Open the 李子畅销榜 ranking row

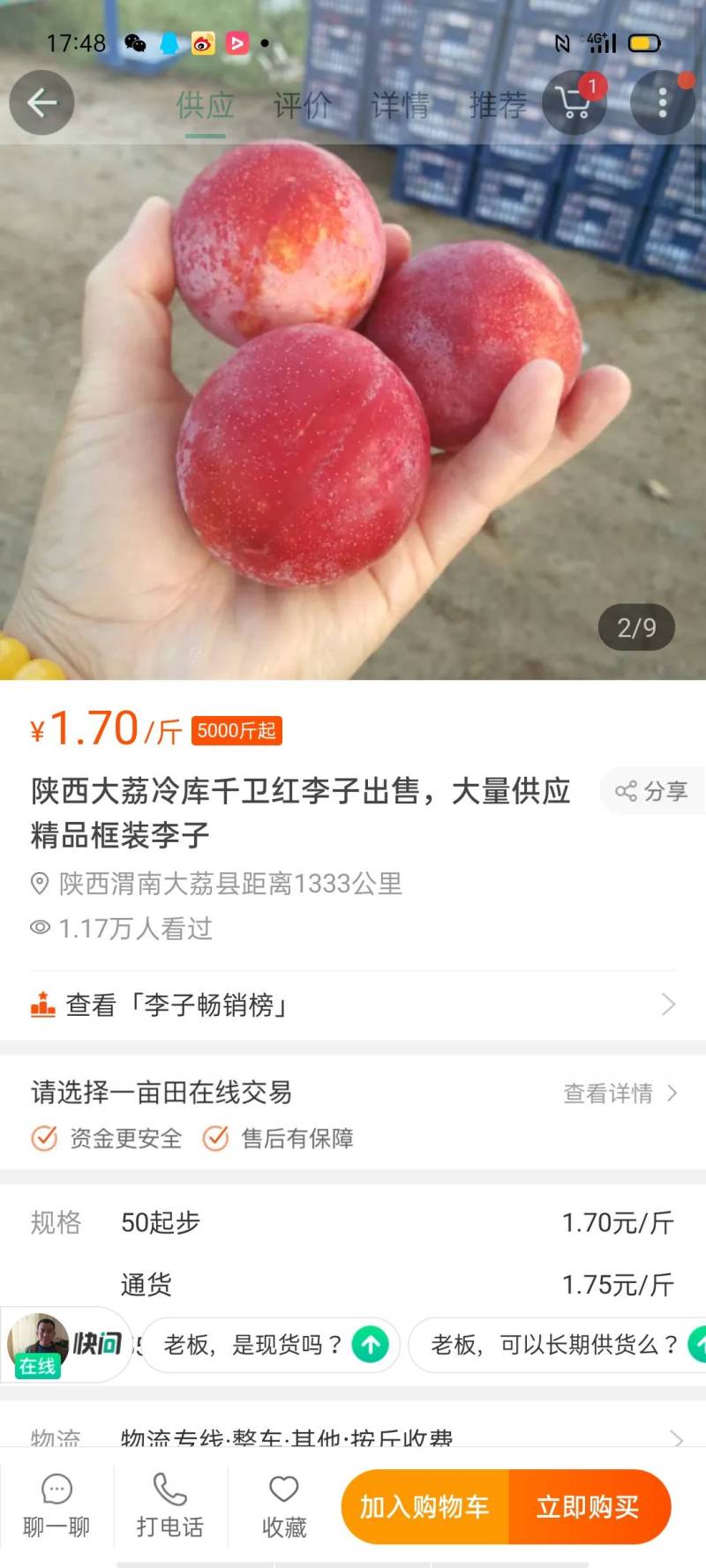353,1004
